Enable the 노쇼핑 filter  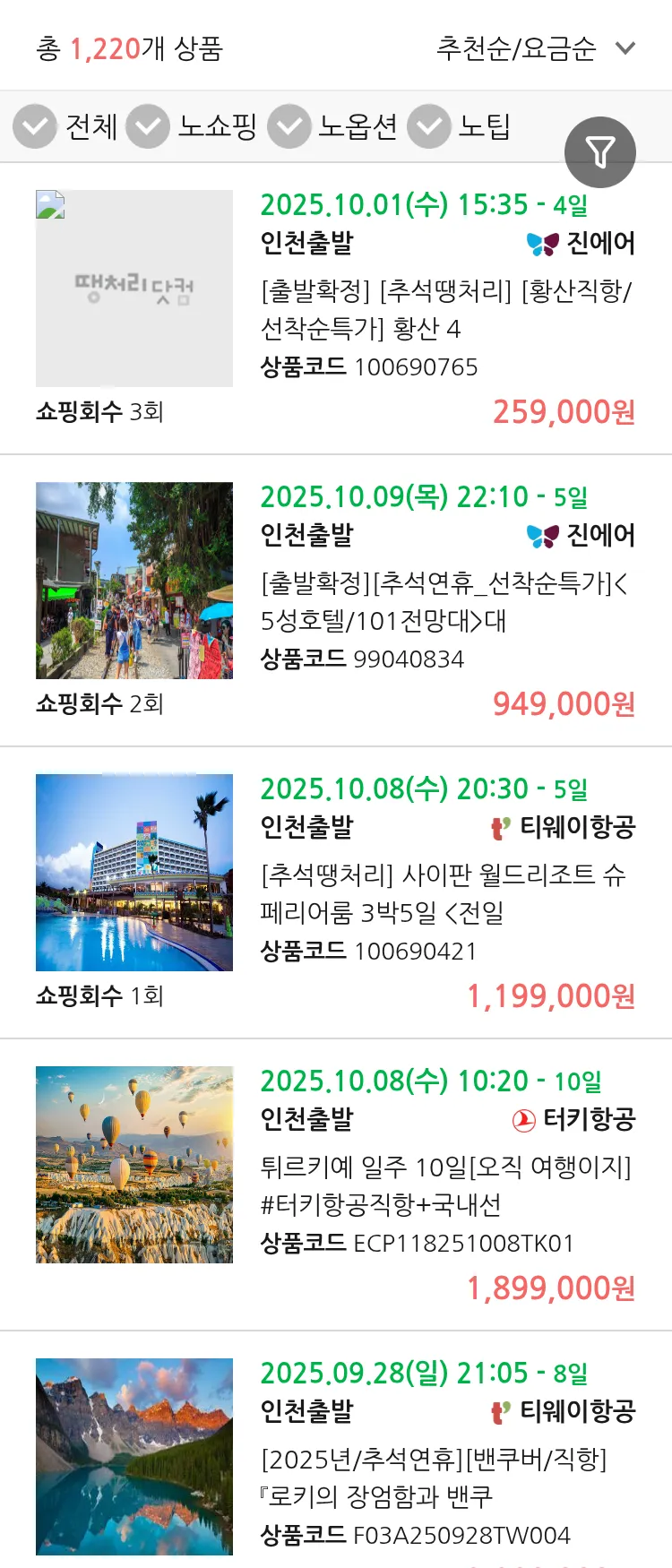tap(149, 126)
